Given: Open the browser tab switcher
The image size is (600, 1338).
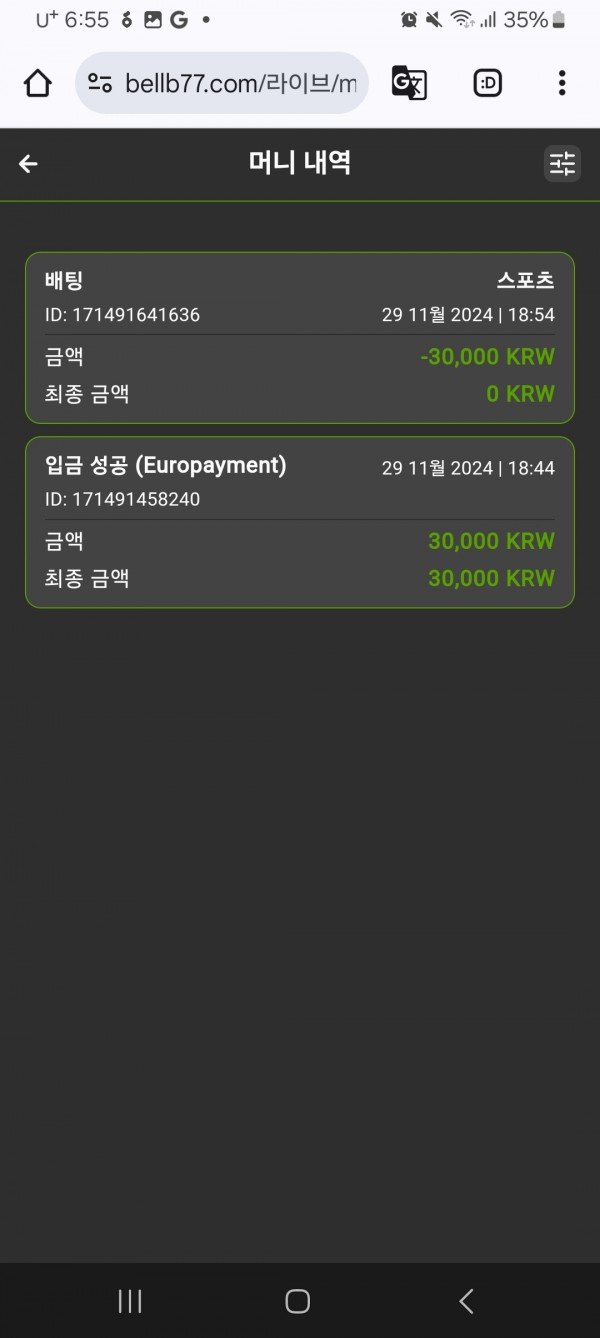Looking at the screenshot, I should click(x=487, y=83).
